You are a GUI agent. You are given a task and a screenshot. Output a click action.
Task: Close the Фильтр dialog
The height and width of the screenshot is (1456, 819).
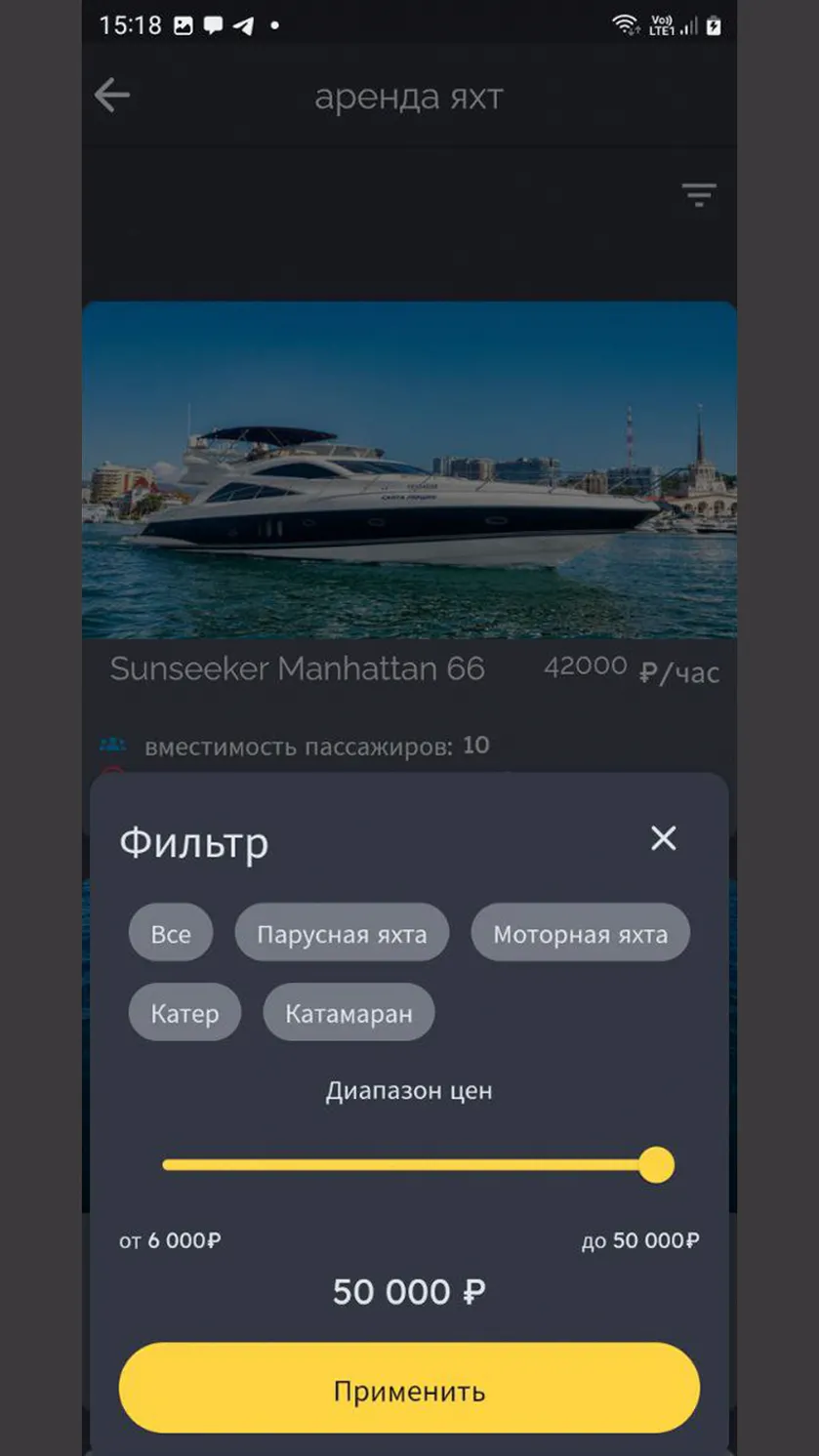pos(663,838)
